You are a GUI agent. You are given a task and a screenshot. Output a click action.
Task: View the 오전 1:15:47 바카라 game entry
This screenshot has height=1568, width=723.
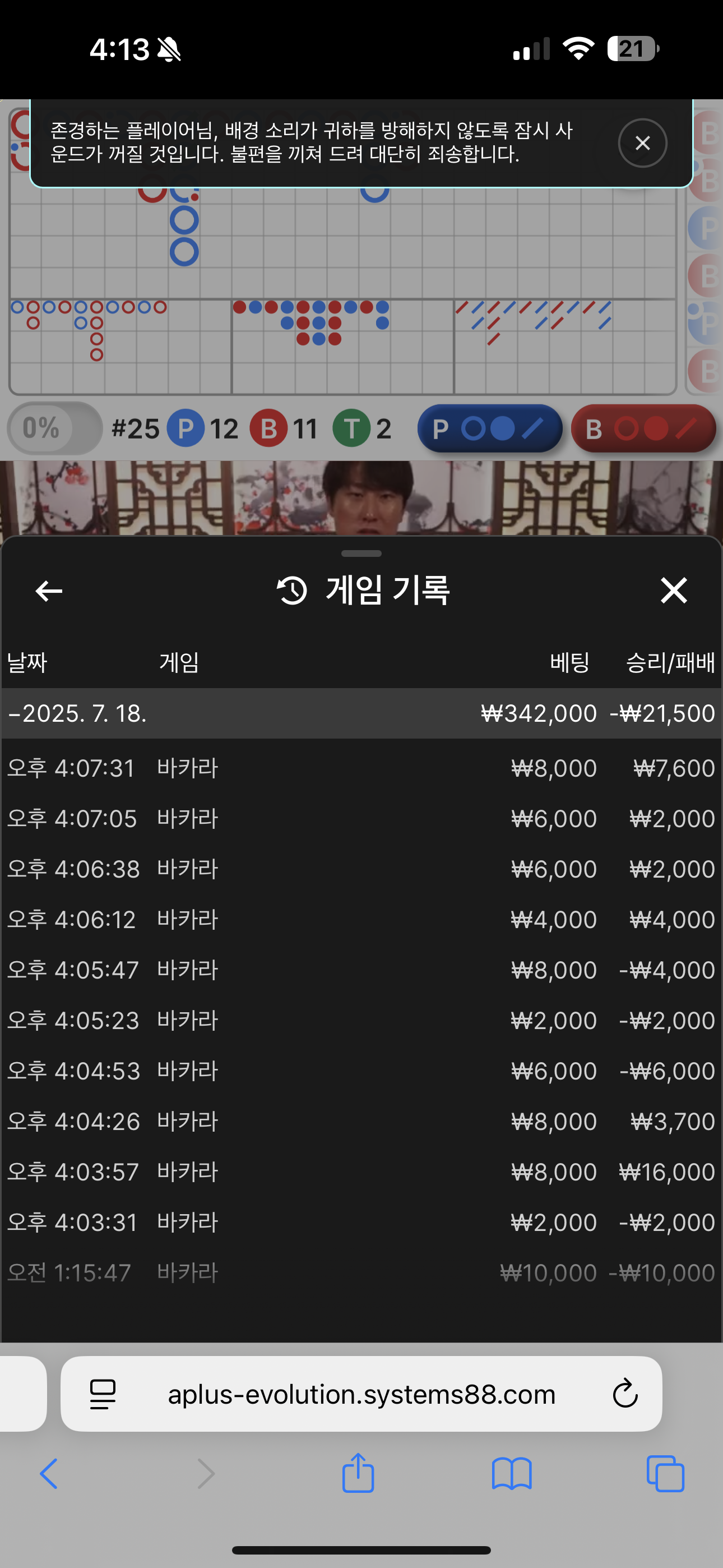361,1272
